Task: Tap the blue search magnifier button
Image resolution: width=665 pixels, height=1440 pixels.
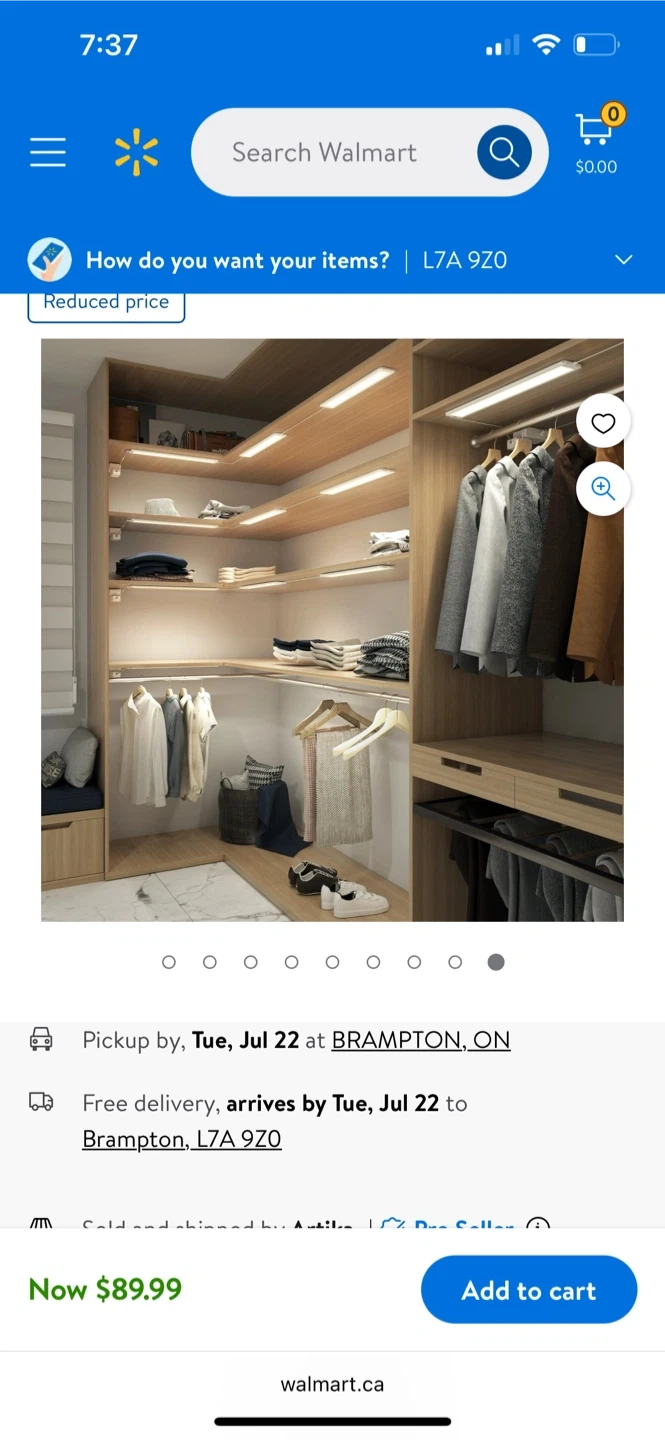Action: click(x=504, y=153)
